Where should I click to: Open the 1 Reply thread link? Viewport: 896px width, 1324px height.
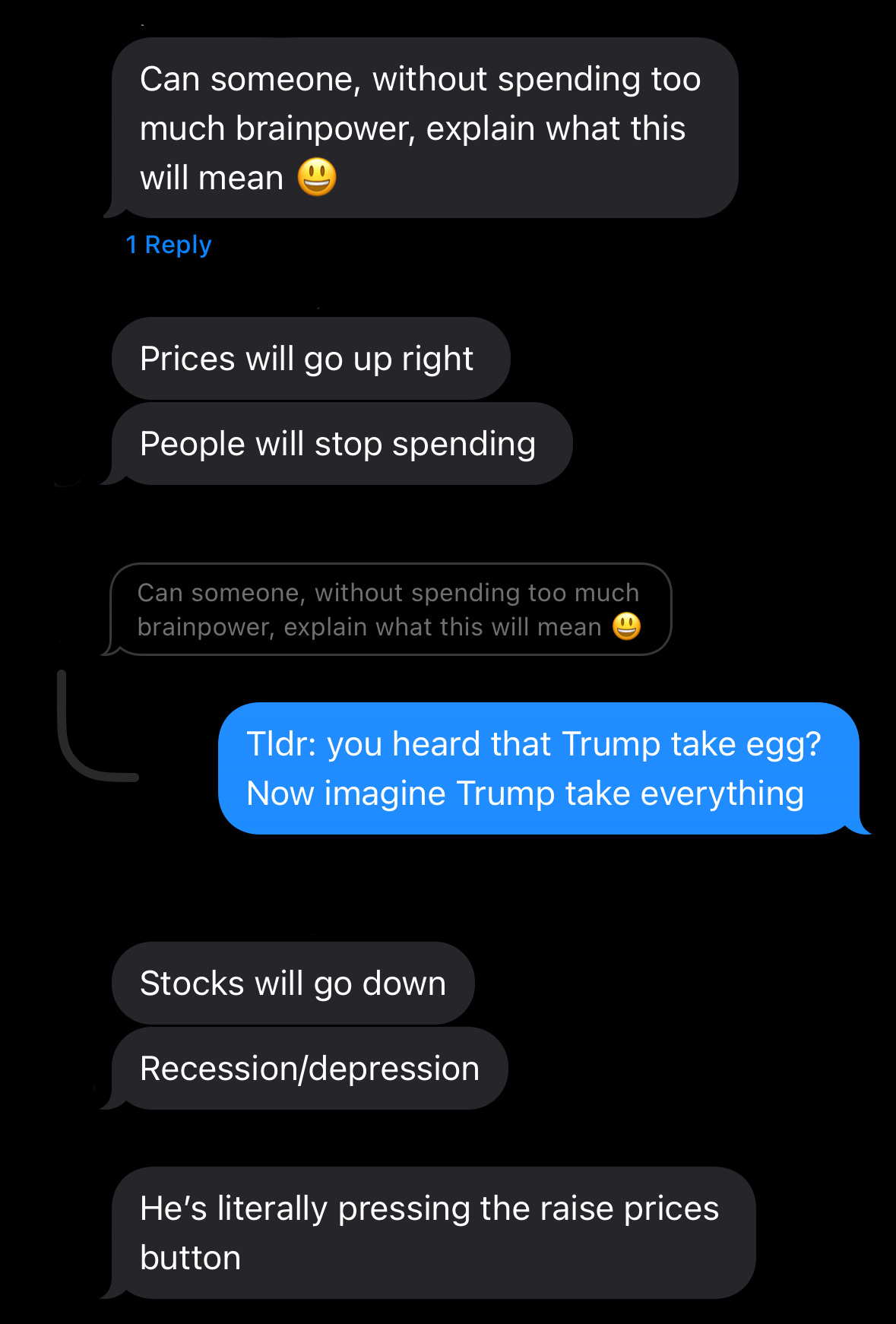[x=169, y=245]
